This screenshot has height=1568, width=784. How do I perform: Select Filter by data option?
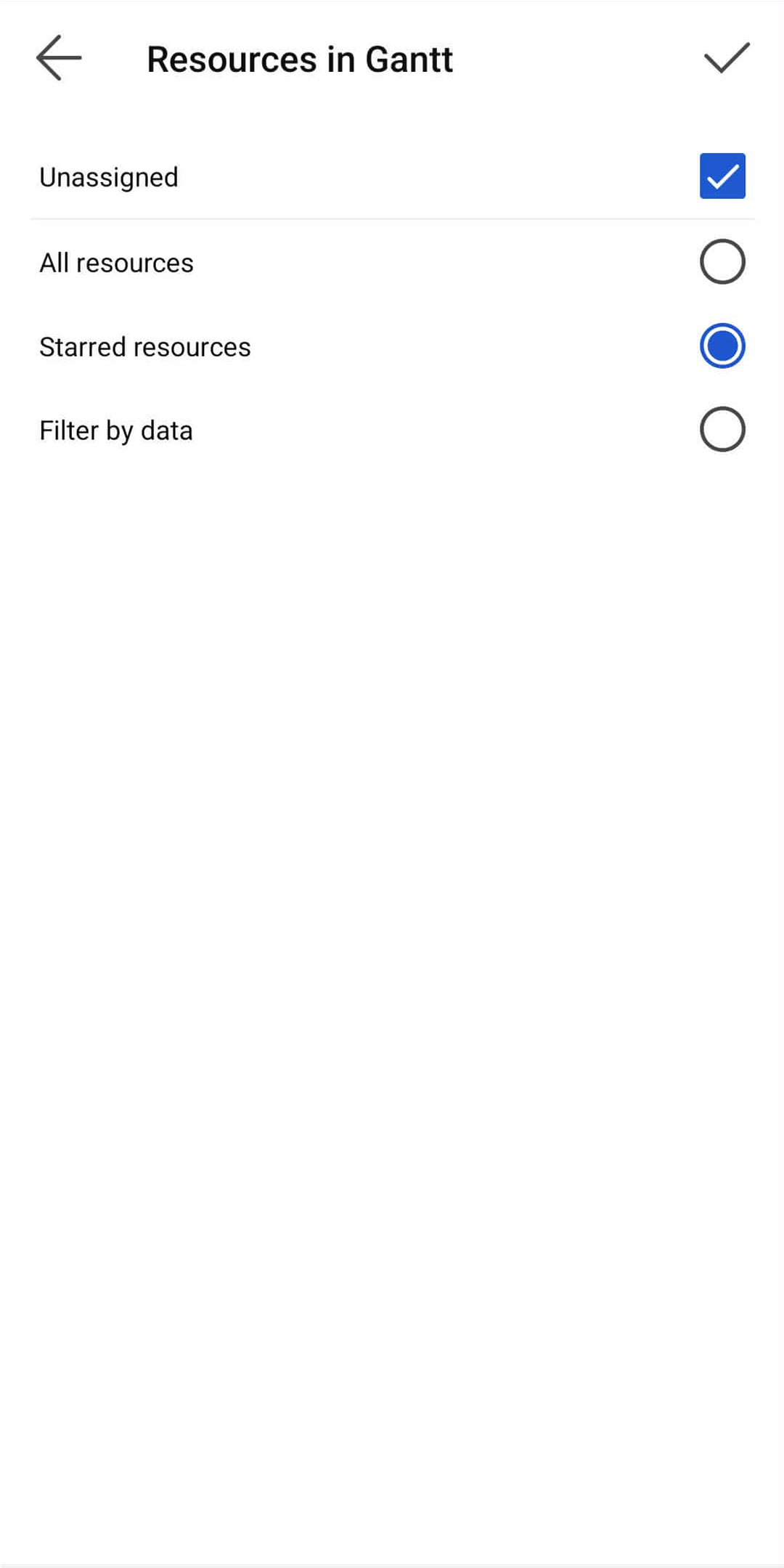(x=722, y=430)
